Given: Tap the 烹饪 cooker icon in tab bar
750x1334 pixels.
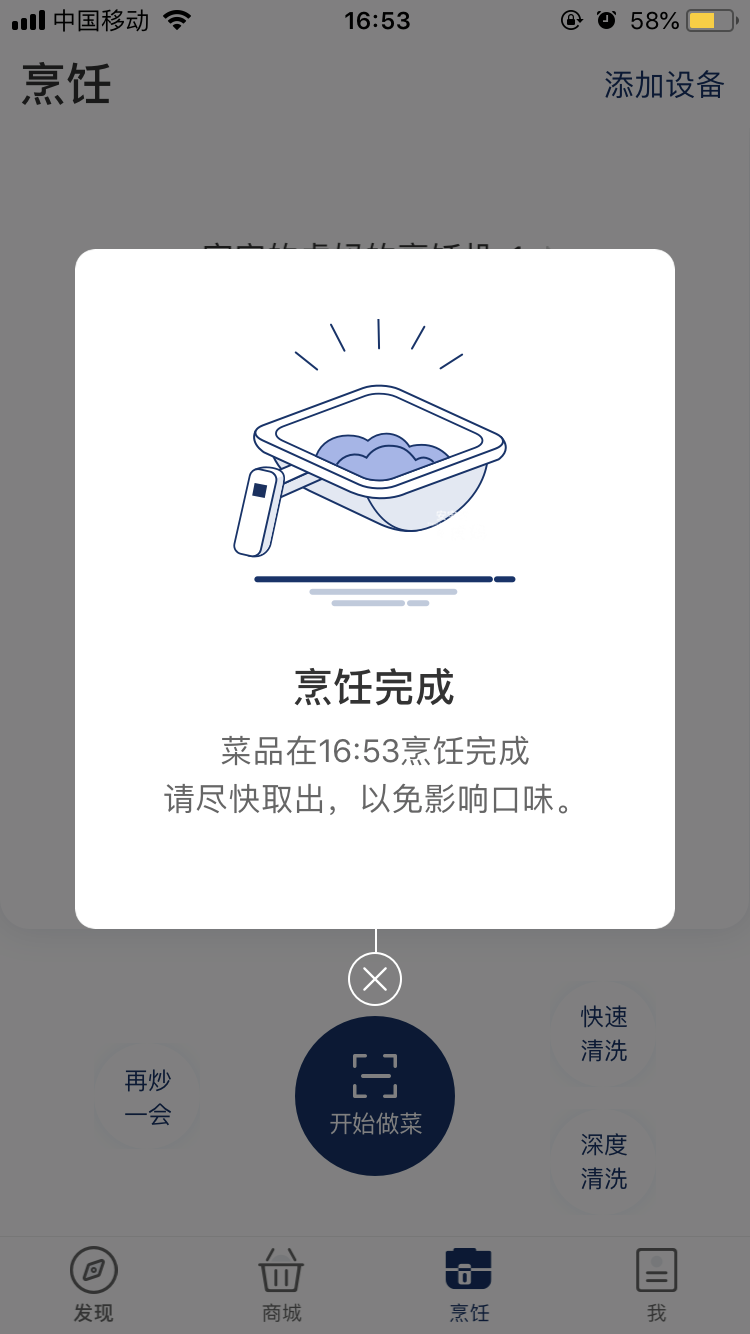Looking at the screenshot, I should tap(468, 1269).
